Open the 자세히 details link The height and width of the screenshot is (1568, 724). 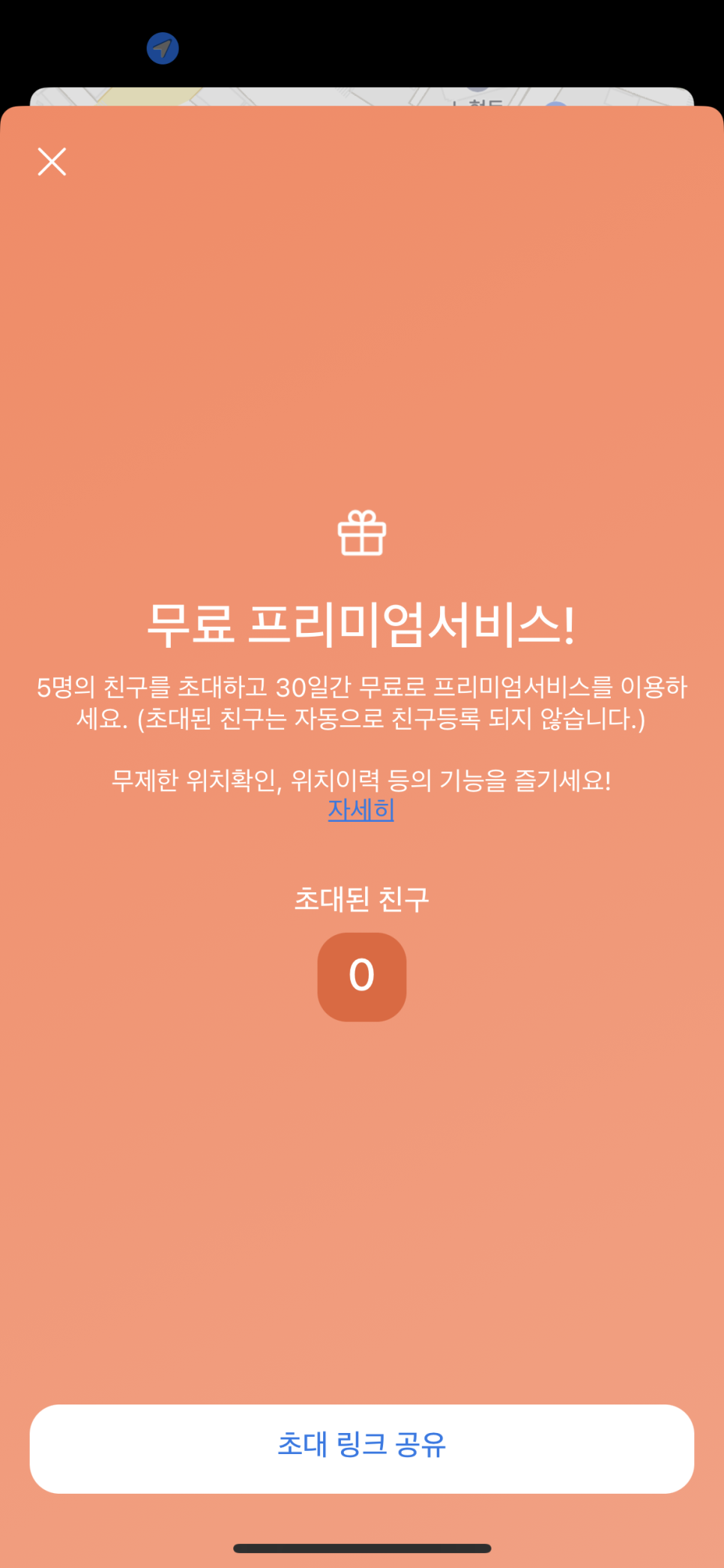[361, 810]
